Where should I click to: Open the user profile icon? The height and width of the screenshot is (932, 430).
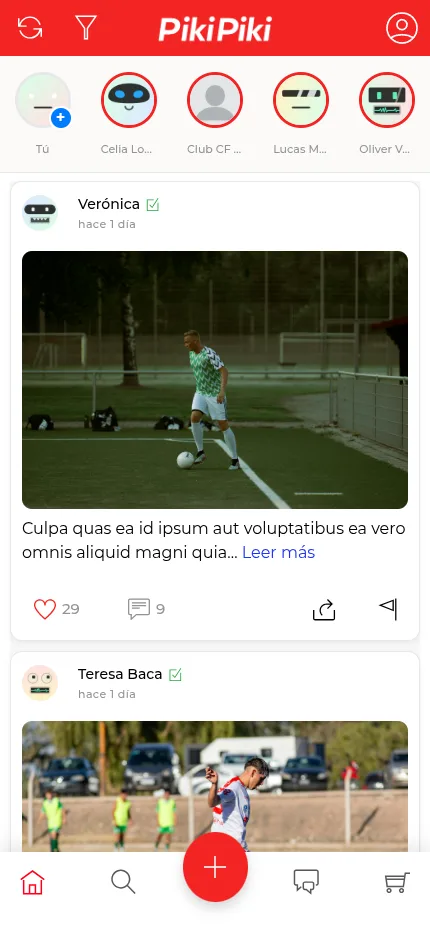(402, 28)
